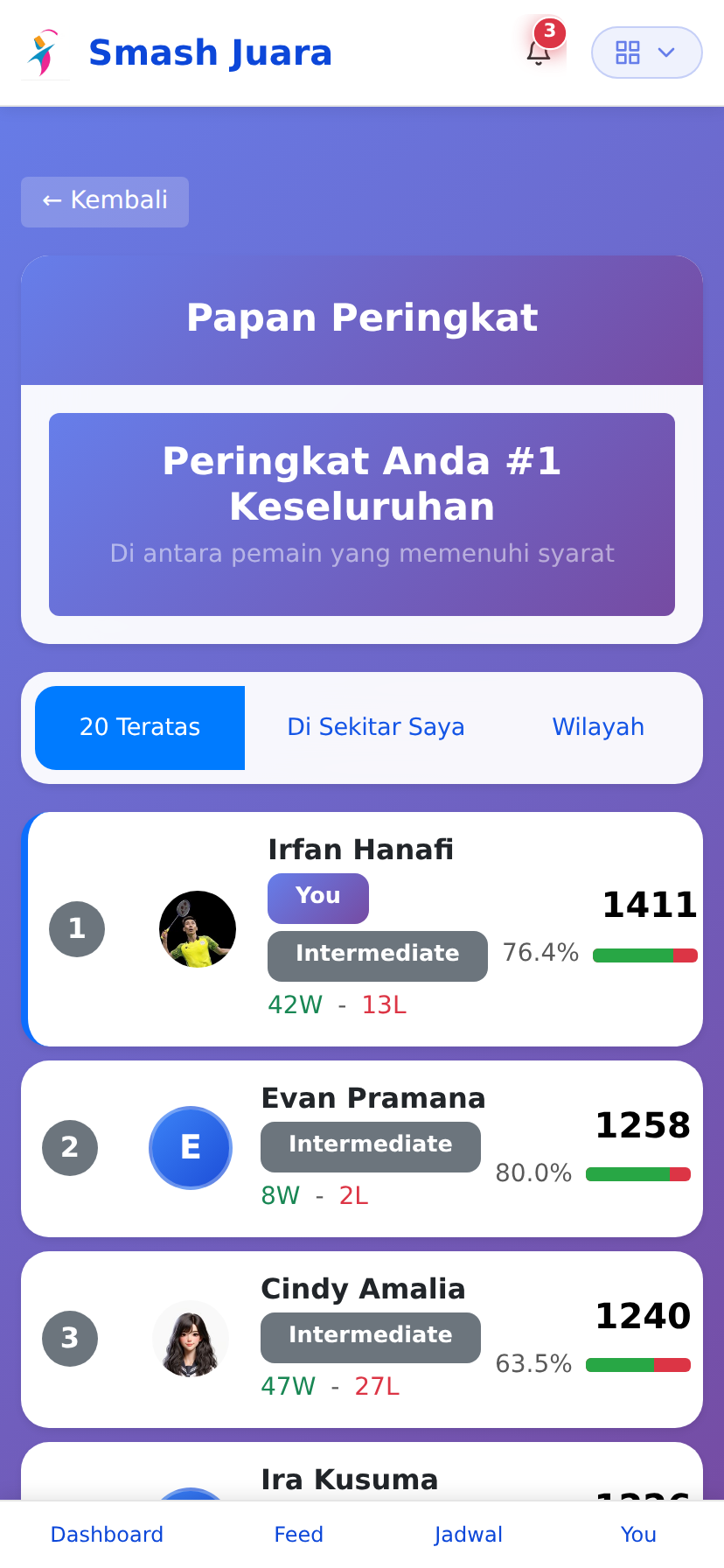Click Irfan Hanafi's win rate progress bar
The height and width of the screenshot is (1568, 724).
(x=644, y=955)
